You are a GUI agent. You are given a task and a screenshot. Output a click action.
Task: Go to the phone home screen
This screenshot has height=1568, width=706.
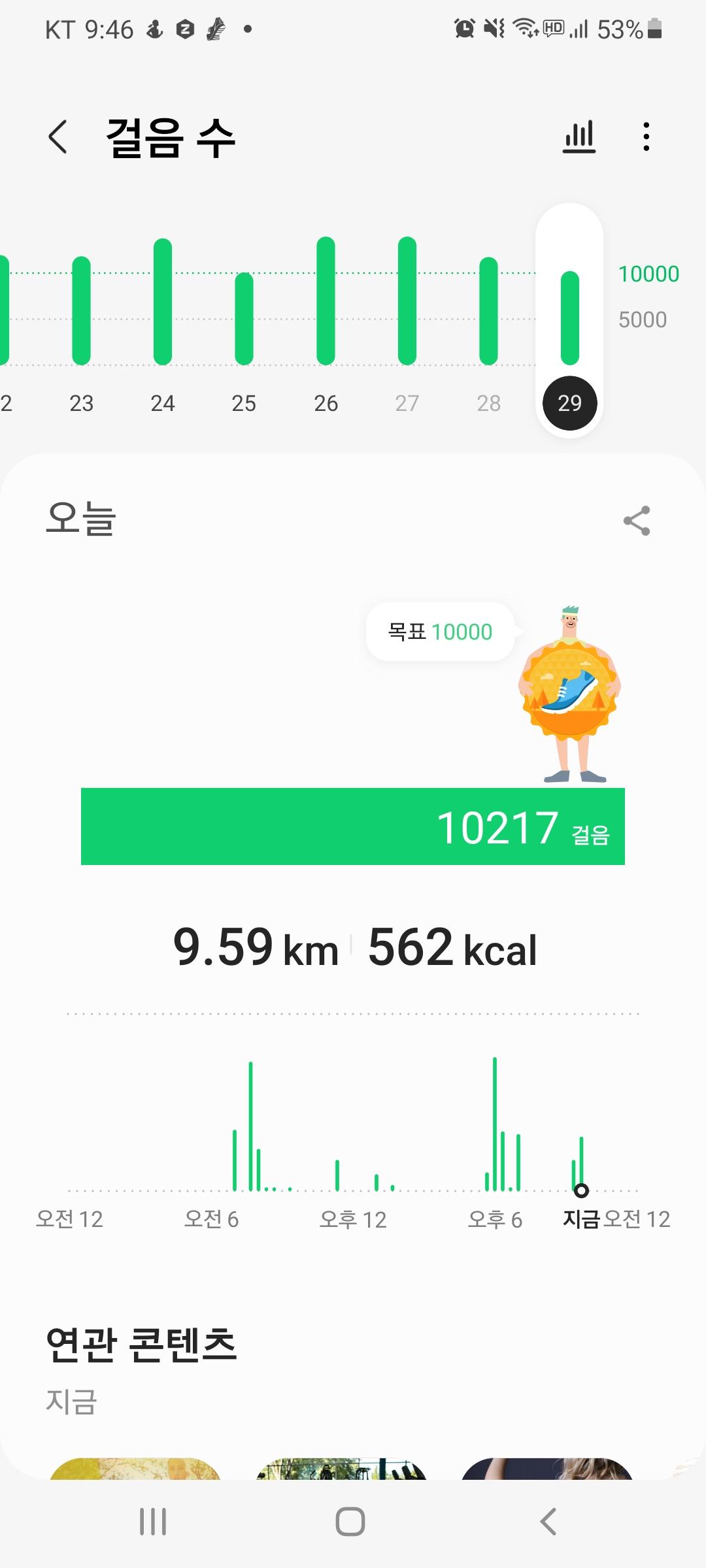350,1521
